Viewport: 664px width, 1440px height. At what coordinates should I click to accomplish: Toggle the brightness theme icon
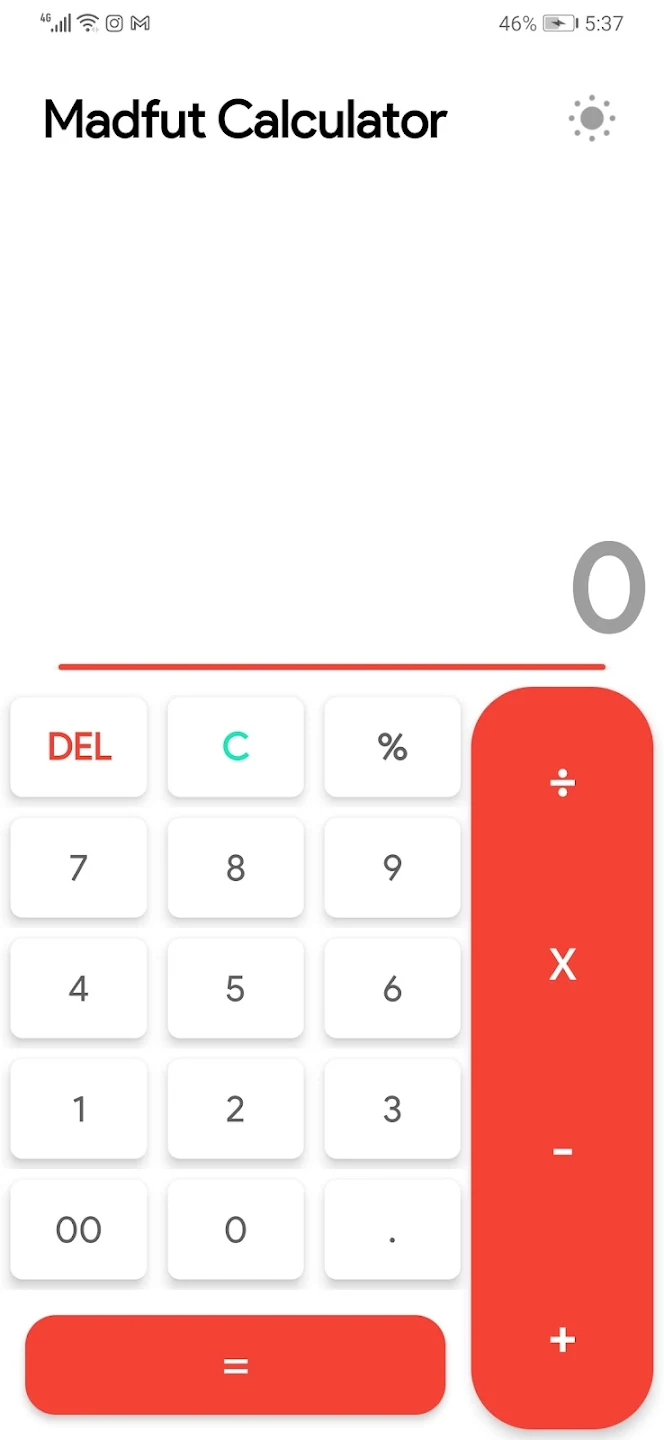tap(591, 119)
